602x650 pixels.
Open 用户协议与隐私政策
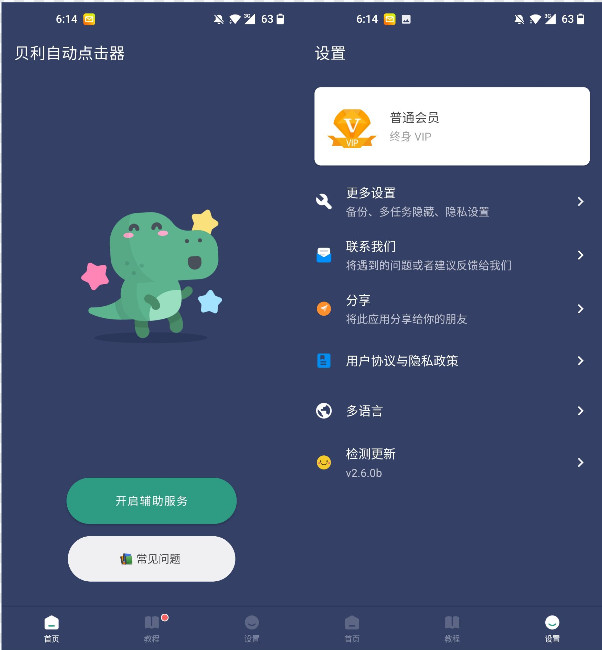(x=451, y=361)
